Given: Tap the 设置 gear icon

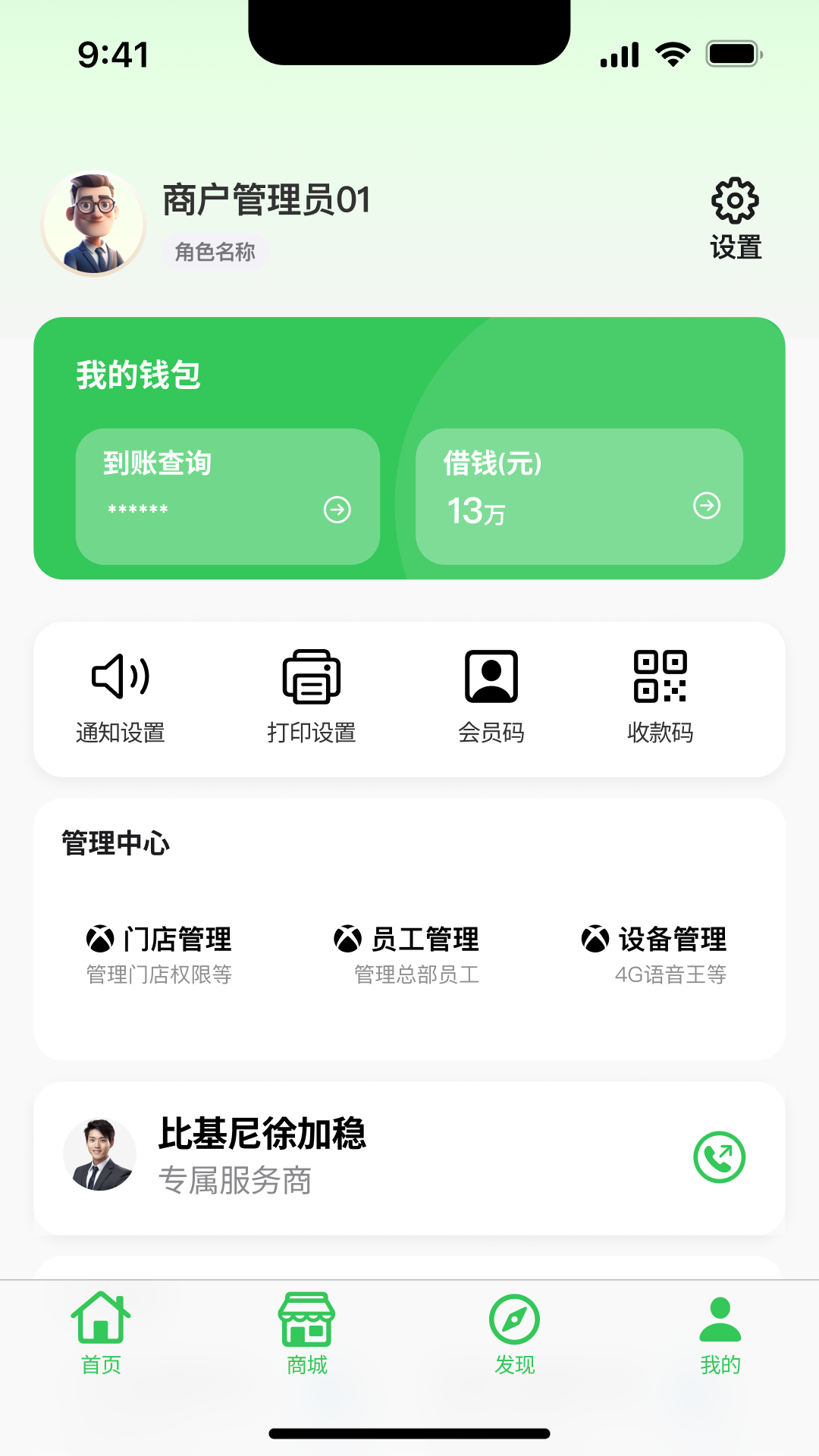Looking at the screenshot, I should click(x=734, y=199).
